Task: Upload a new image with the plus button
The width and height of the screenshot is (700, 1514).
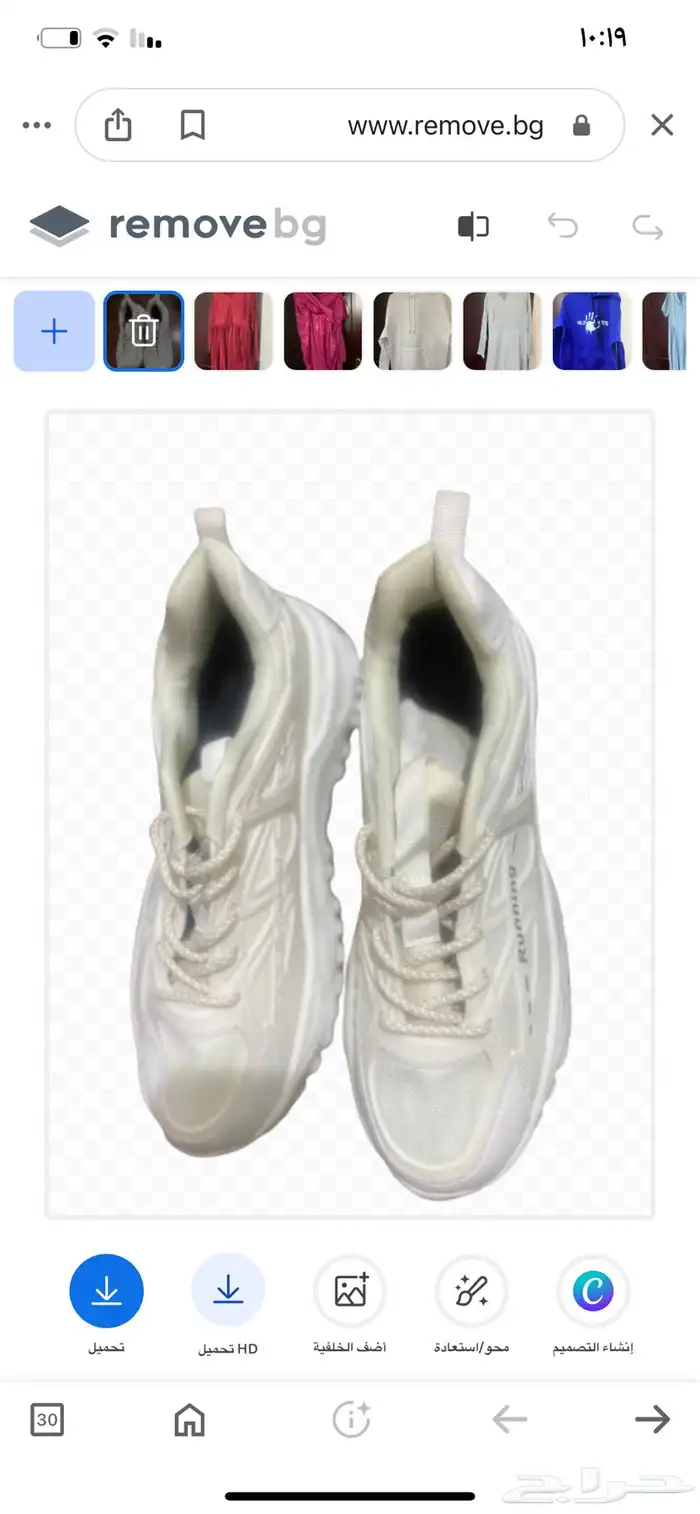Action: coord(54,331)
